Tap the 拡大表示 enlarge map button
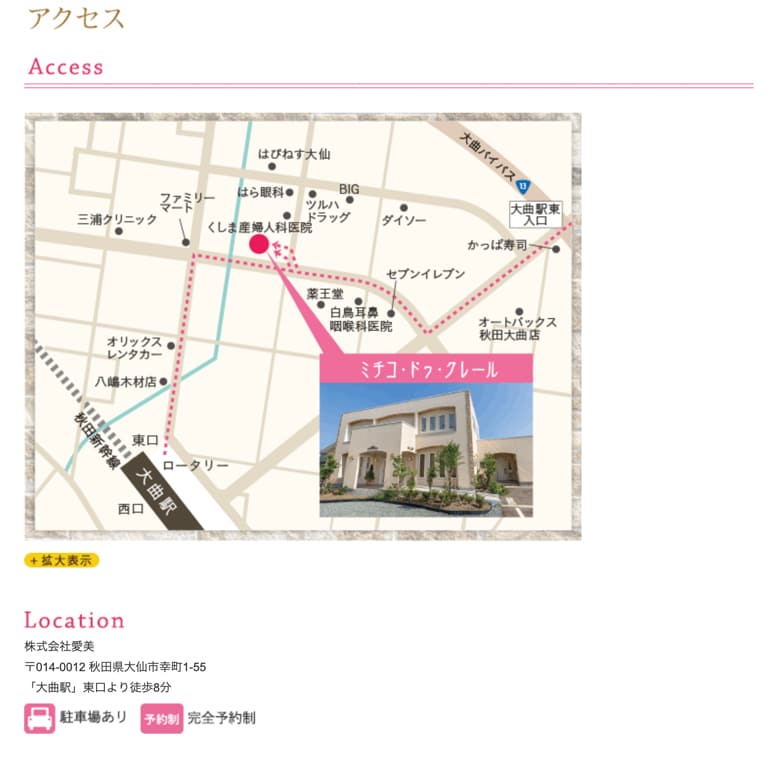780x780 pixels. point(62,560)
